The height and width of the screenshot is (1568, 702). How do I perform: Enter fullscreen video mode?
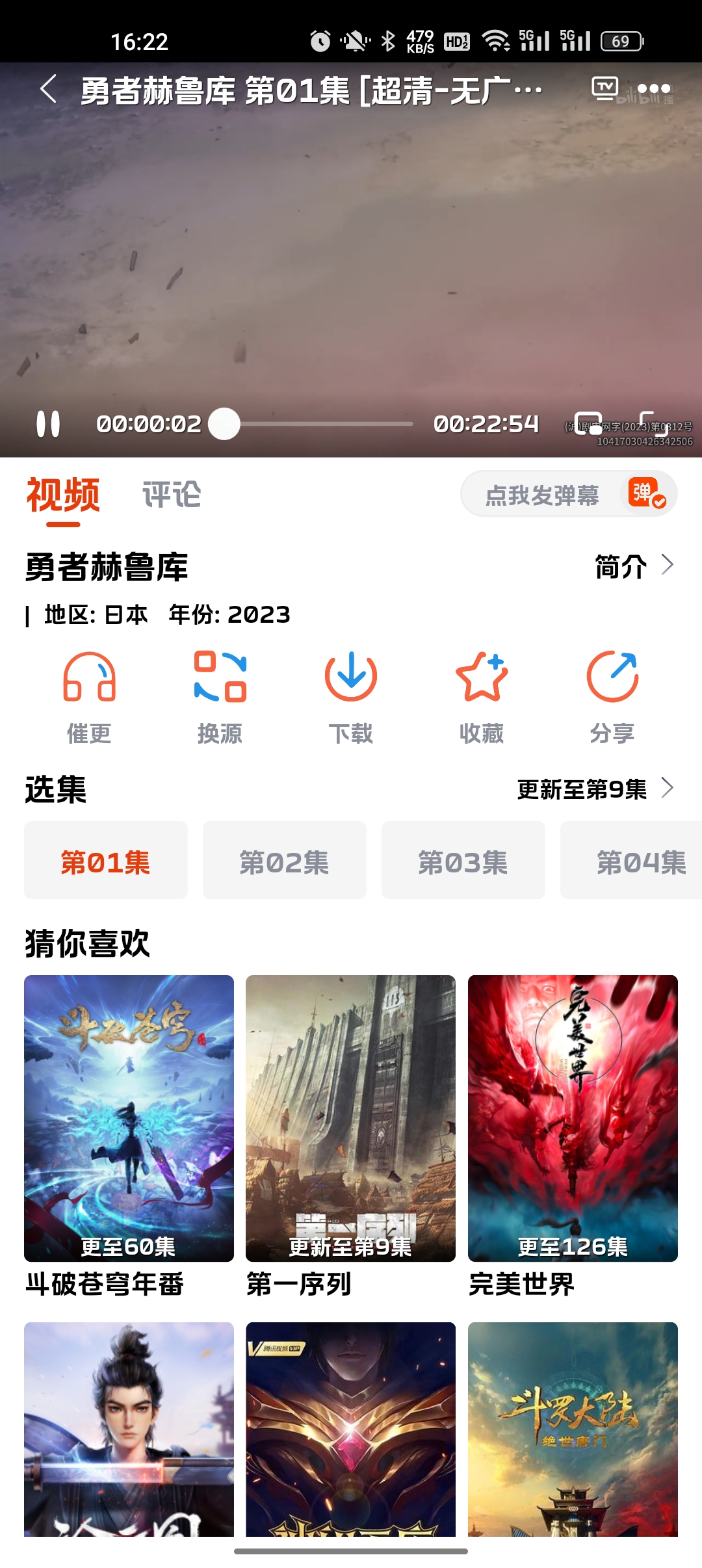tap(653, 423)
